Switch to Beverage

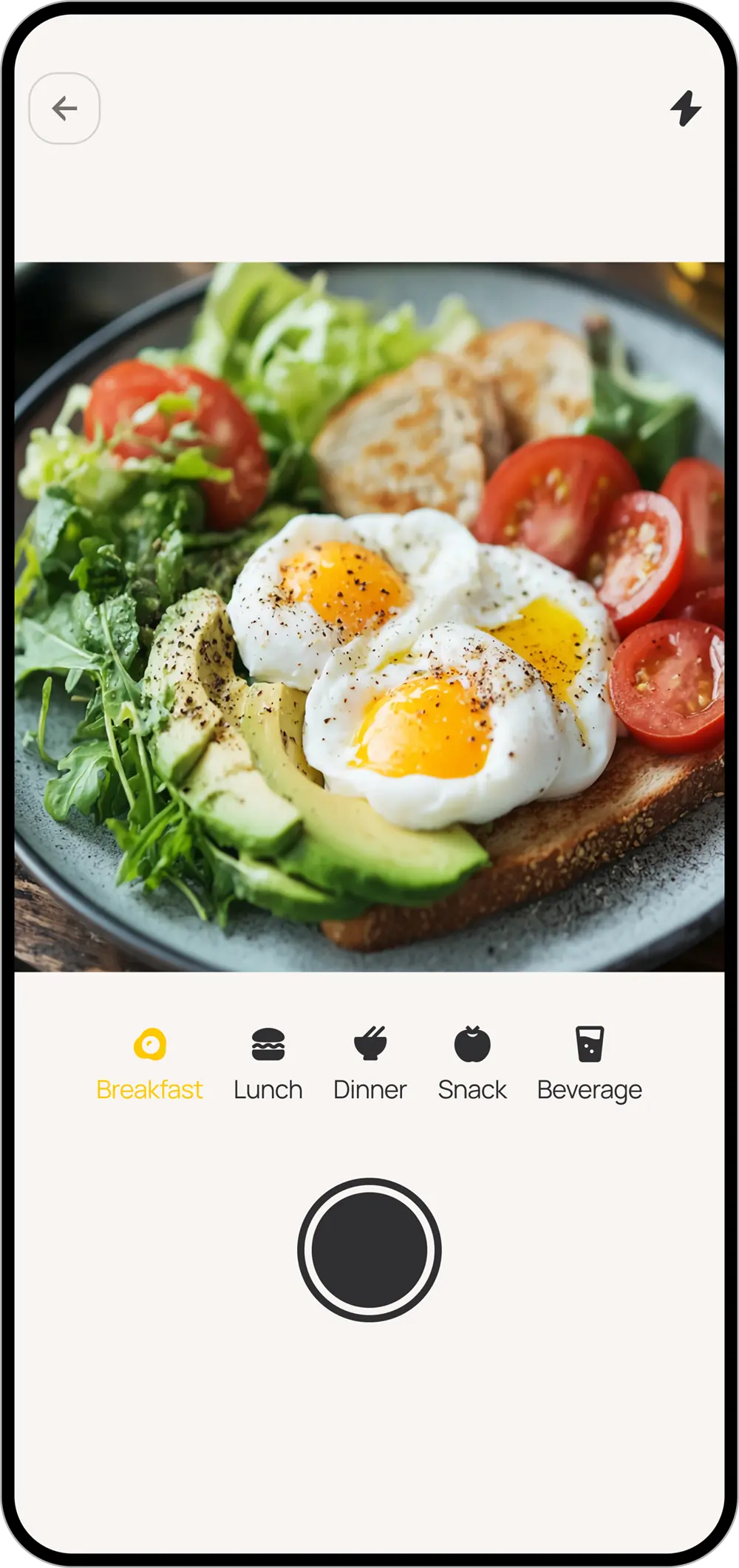point(589,1064)
